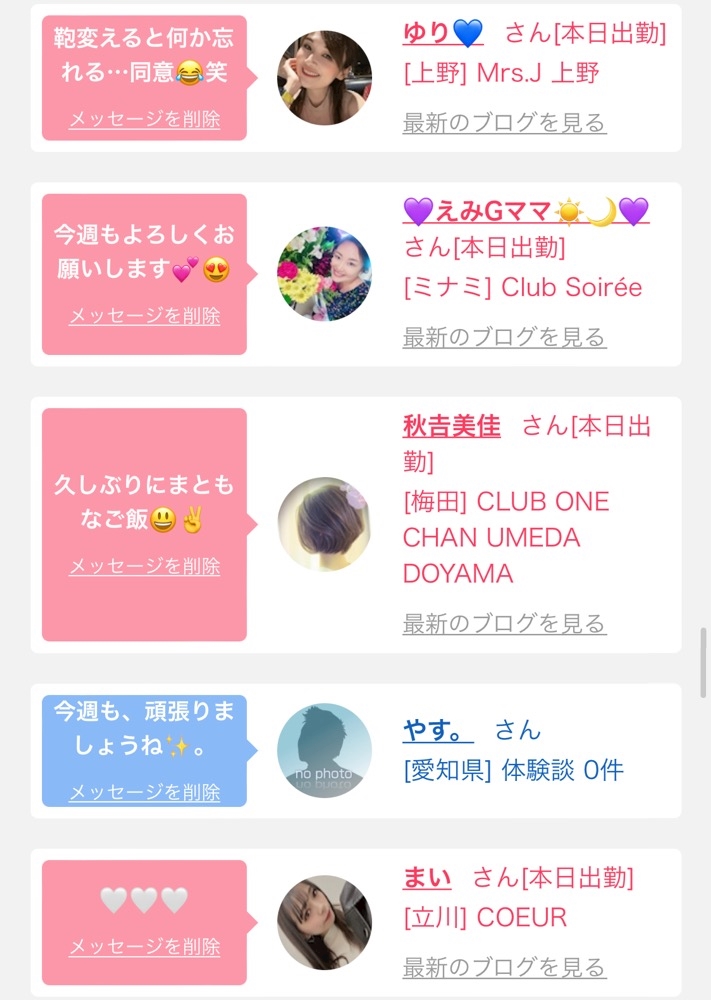Viewport: 711px width, 1000px height.
Task: Tap ゆり's profile photo
Action: [325, 78]
